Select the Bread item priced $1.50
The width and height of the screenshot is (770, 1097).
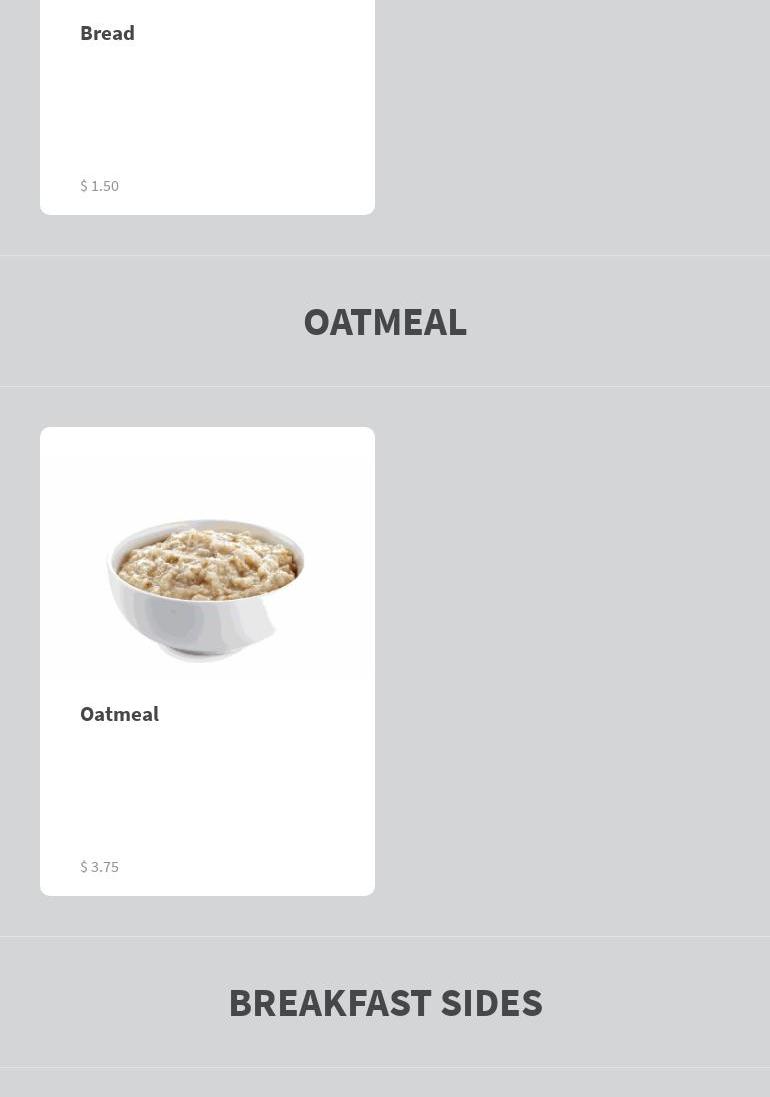(207, 105)
